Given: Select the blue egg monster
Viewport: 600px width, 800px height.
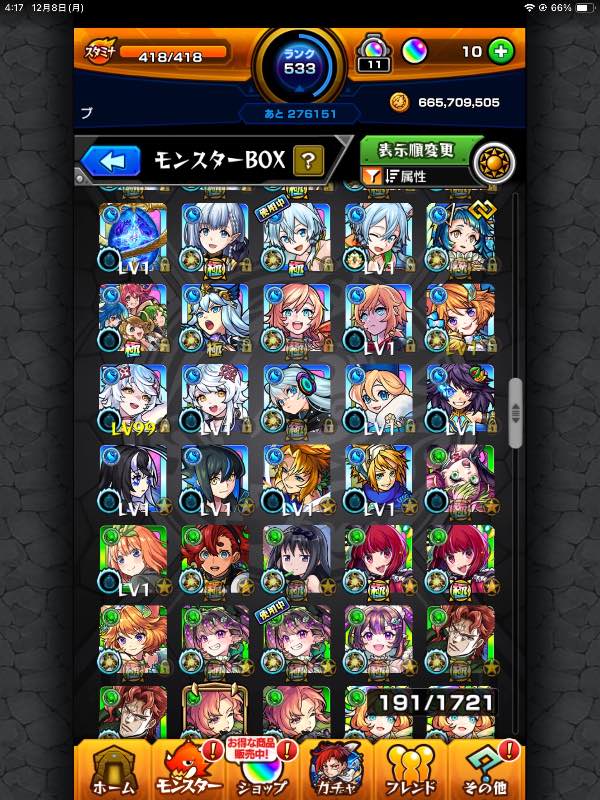Looking at the screenshot, I should pyautogui.click(x=133, y=237).
